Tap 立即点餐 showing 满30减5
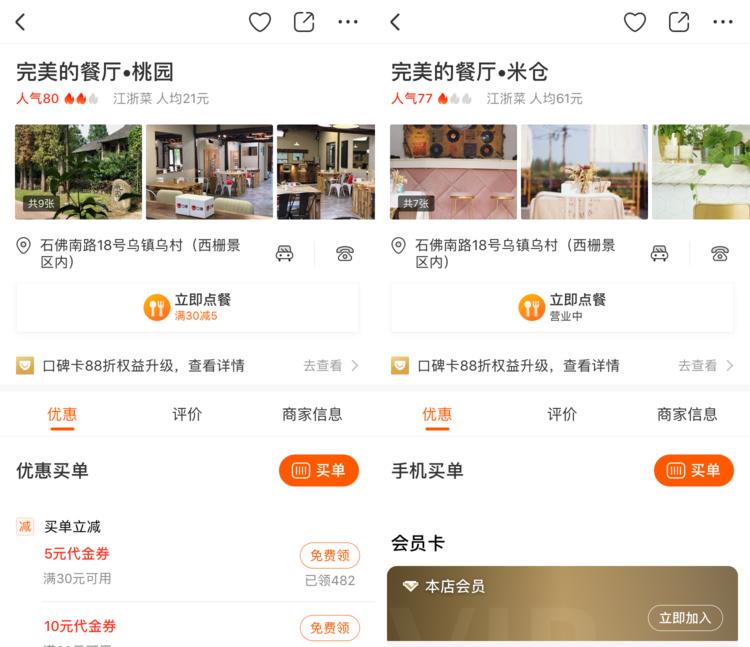 pos(188,307)
